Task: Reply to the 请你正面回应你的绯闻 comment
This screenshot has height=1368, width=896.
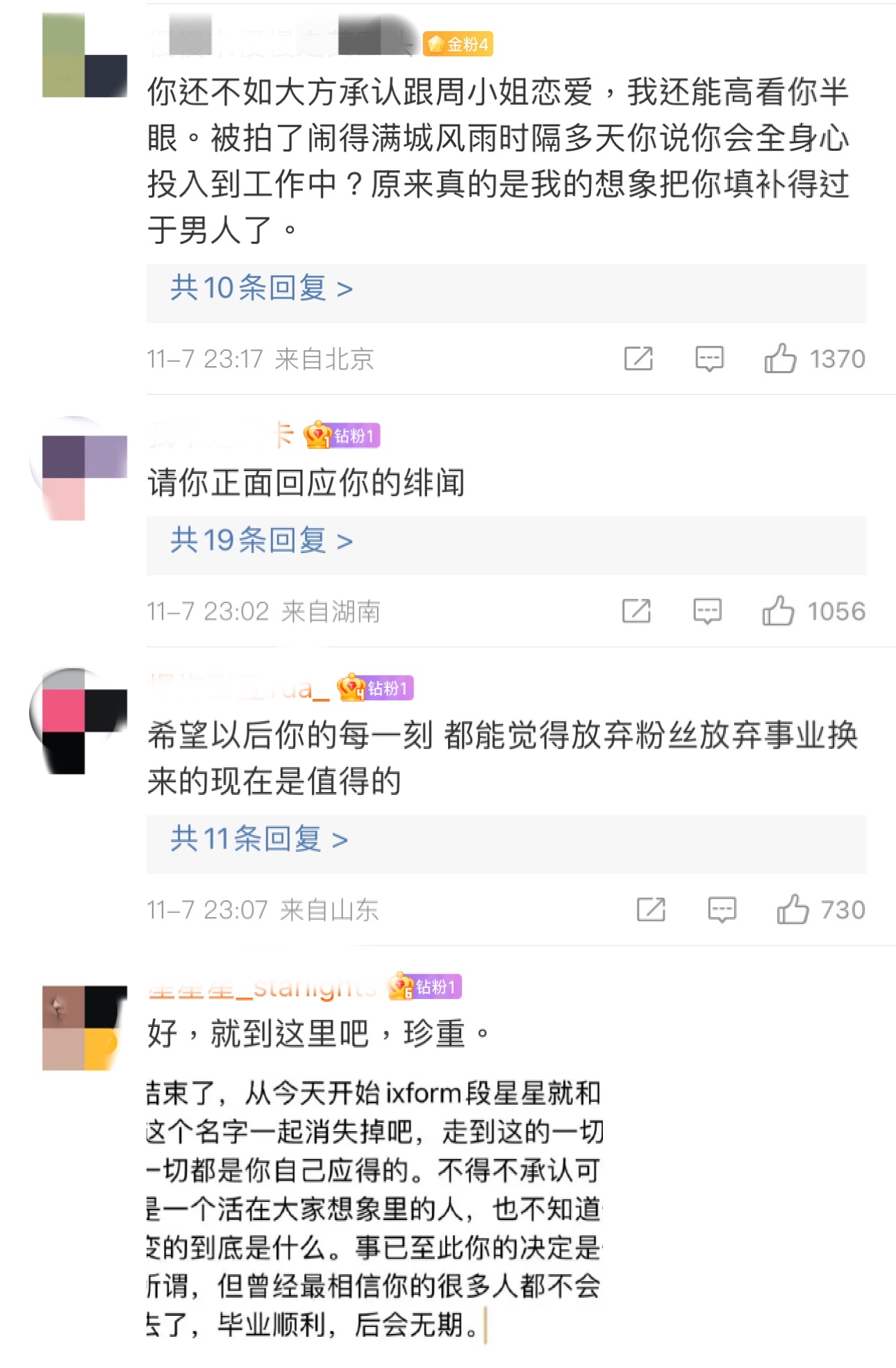Action: point(707,611)
